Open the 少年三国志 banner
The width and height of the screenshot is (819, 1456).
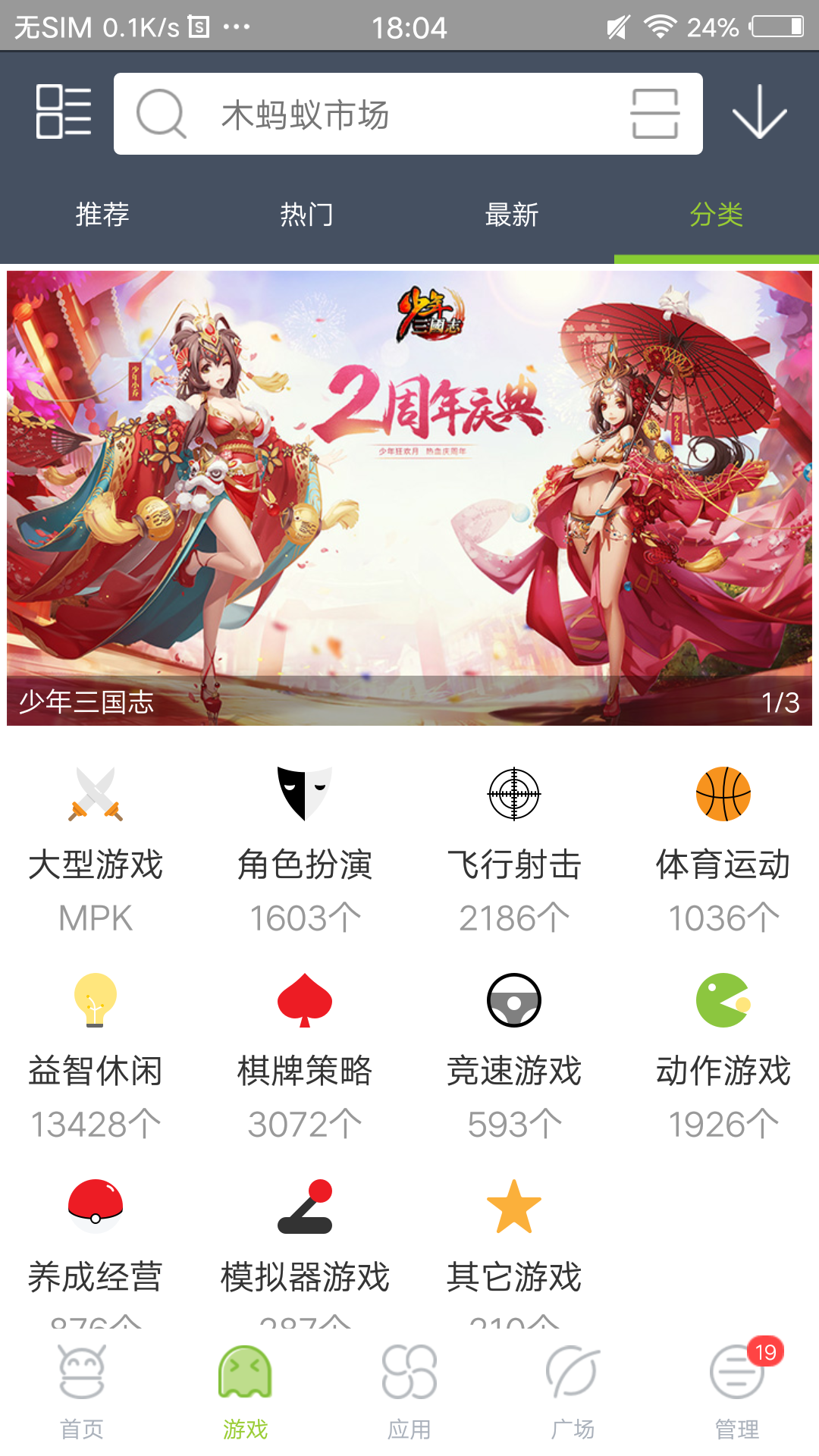pos(409,497)
